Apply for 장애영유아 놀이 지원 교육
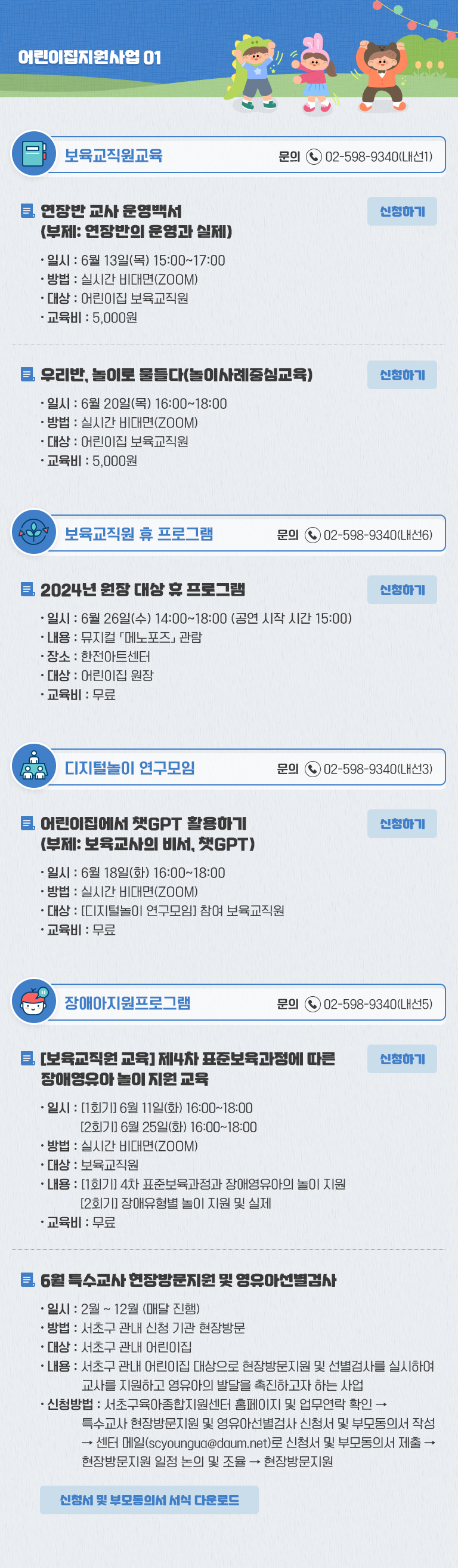Viewport: 458px width, 1568px height. coord(401,1058)
